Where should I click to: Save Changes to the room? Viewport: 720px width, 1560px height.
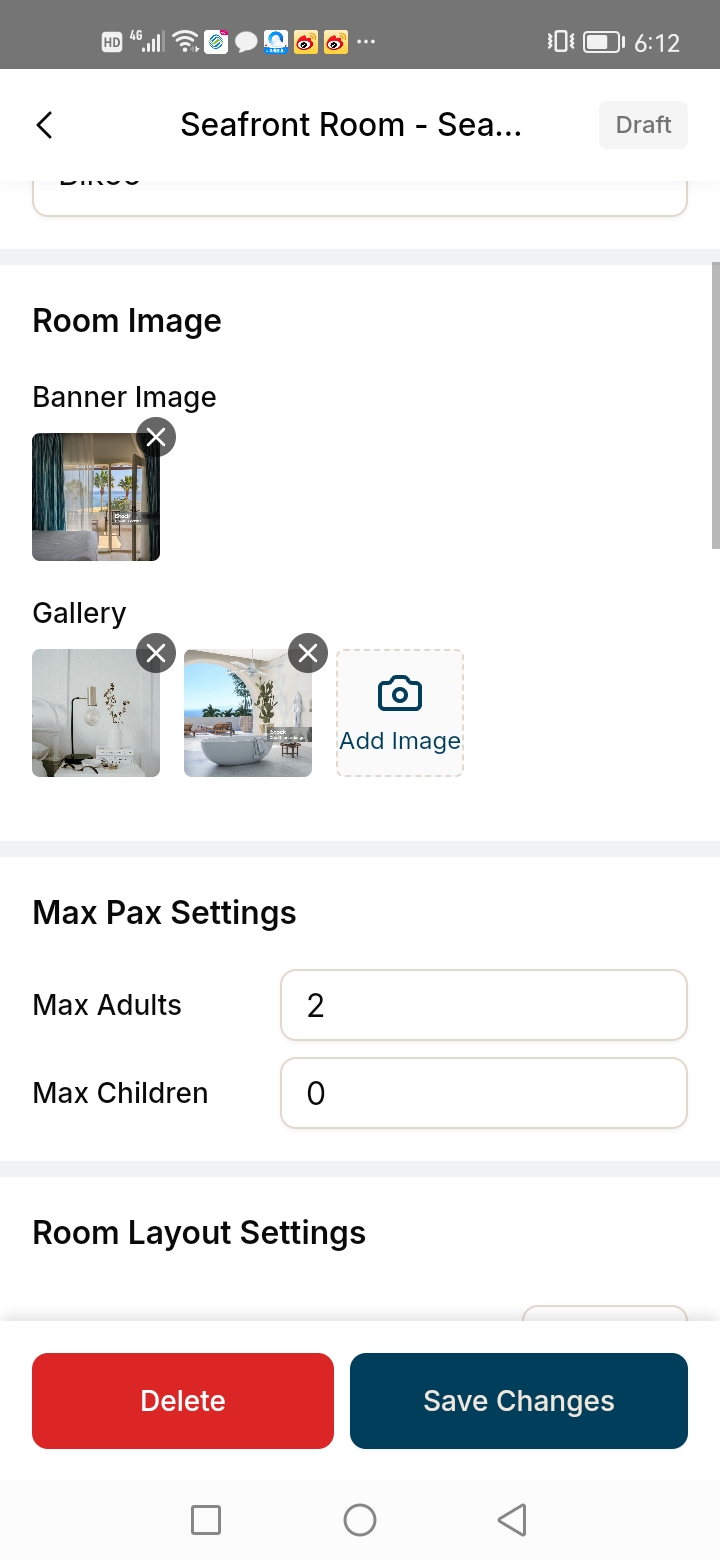click(x=518, y=1401)
